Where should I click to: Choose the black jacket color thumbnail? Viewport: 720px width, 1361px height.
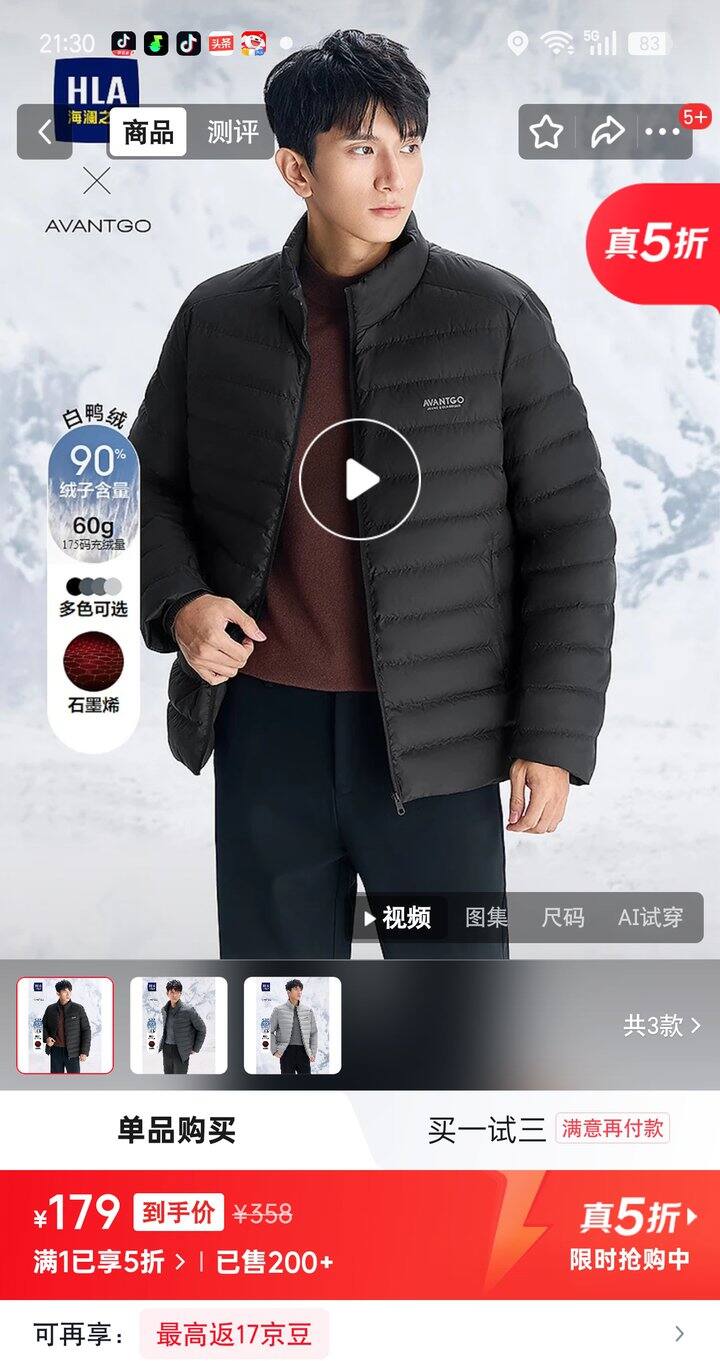[65, 1025]
